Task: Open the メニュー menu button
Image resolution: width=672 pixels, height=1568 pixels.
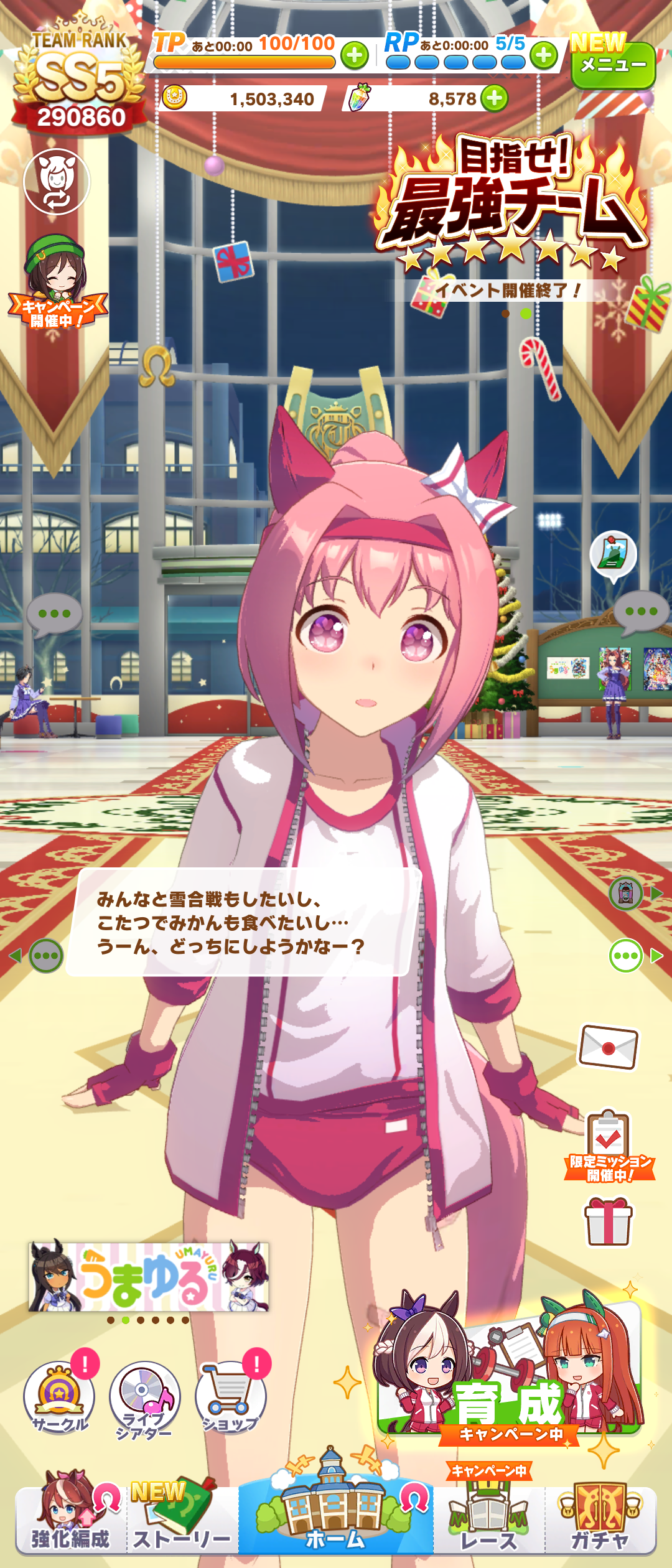Action: pos(613,65)
